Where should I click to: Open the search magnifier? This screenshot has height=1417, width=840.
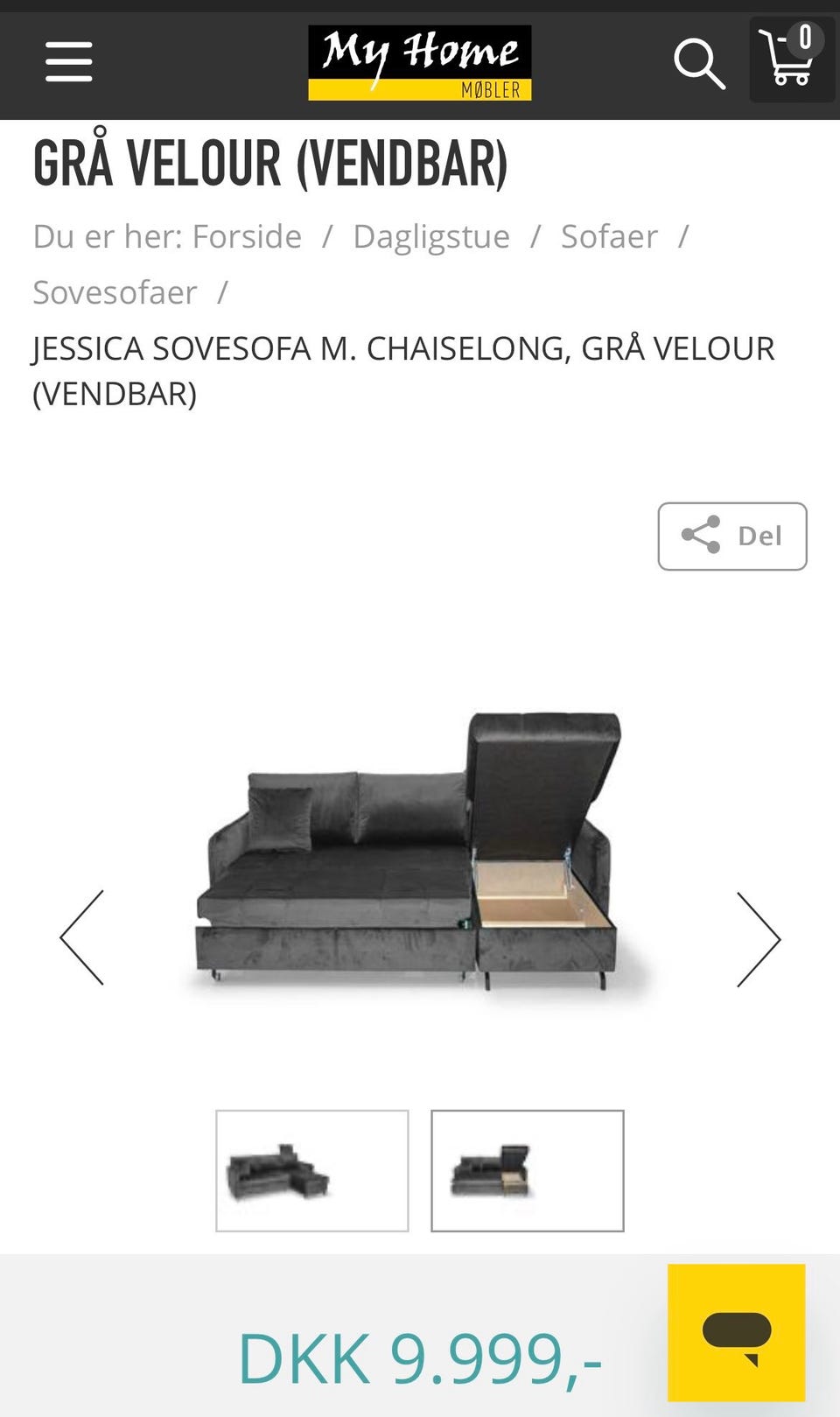pos(699,64)
